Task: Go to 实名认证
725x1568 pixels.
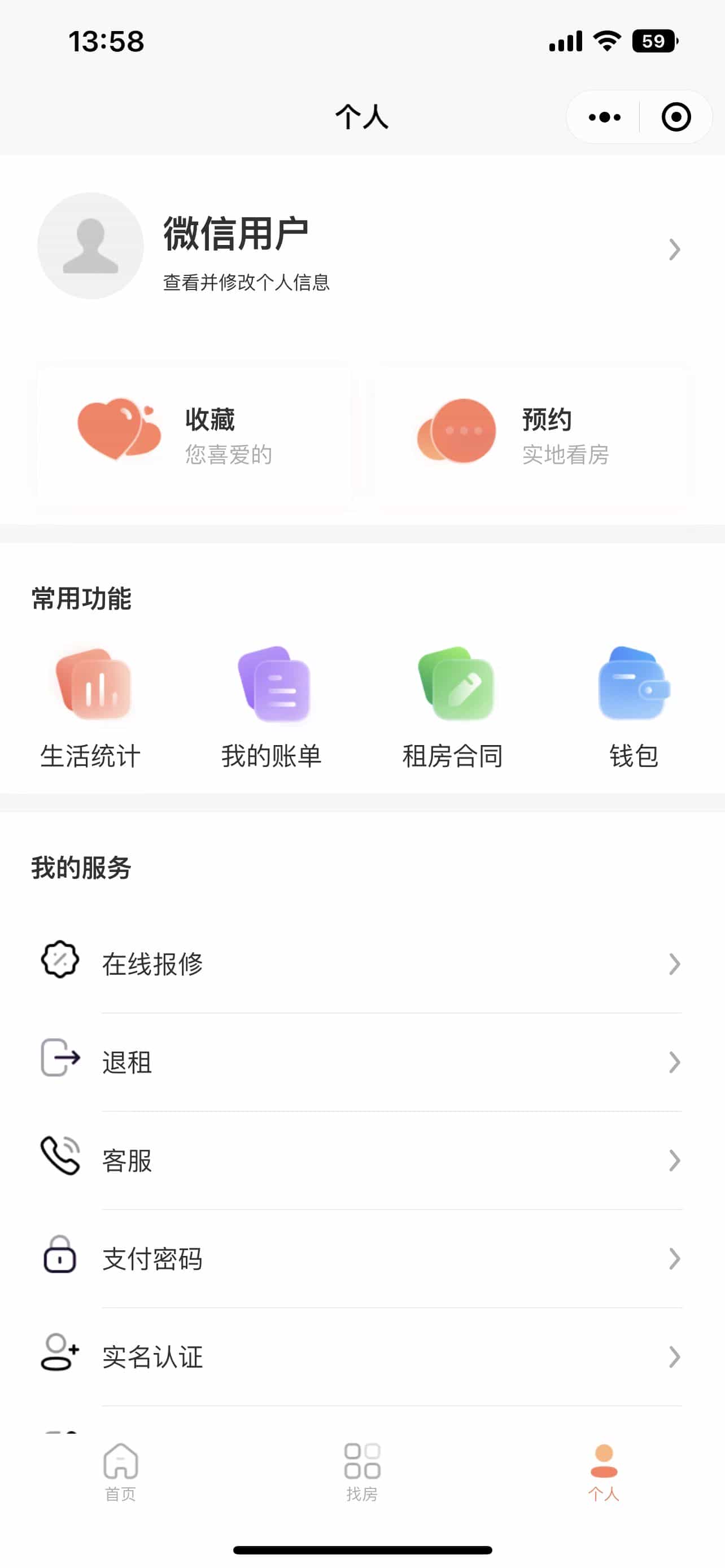Action: pos(362,1357)
